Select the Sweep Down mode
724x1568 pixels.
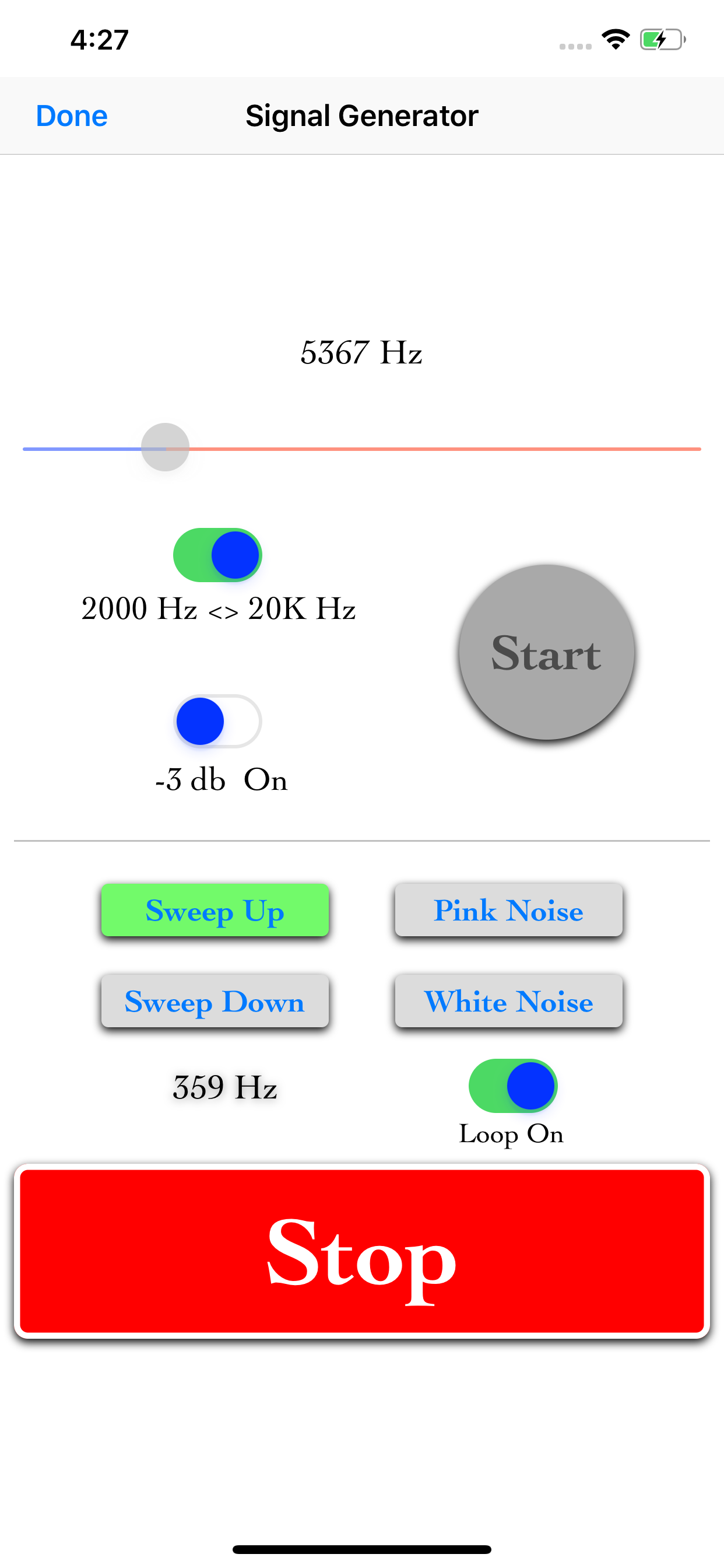[214, 1002]
